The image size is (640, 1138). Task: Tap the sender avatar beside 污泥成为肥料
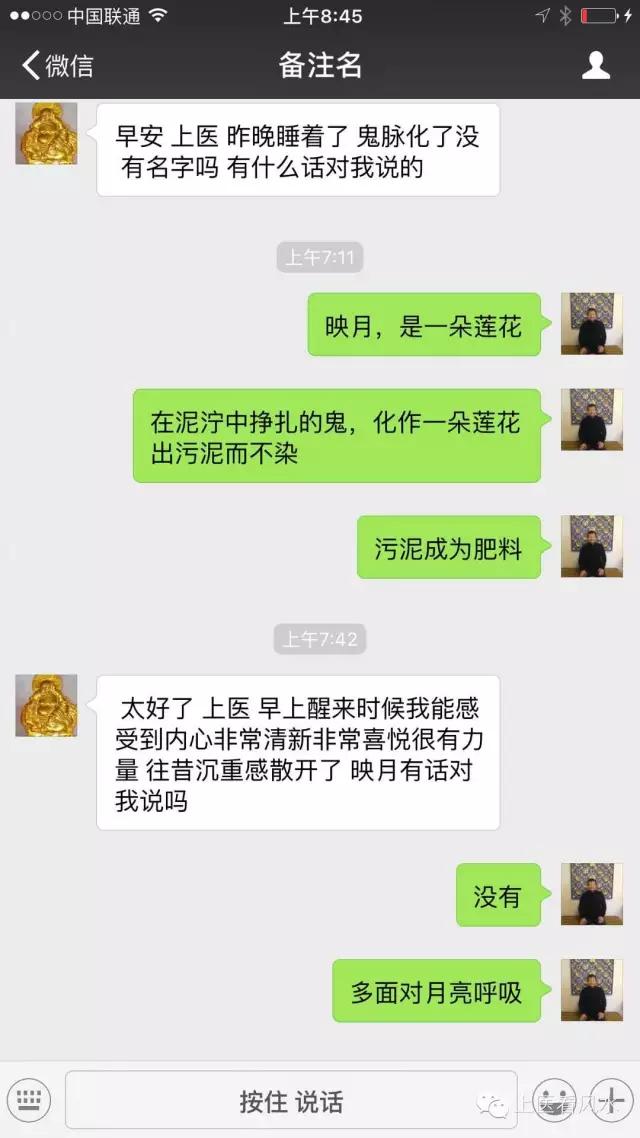pos(591,546)
